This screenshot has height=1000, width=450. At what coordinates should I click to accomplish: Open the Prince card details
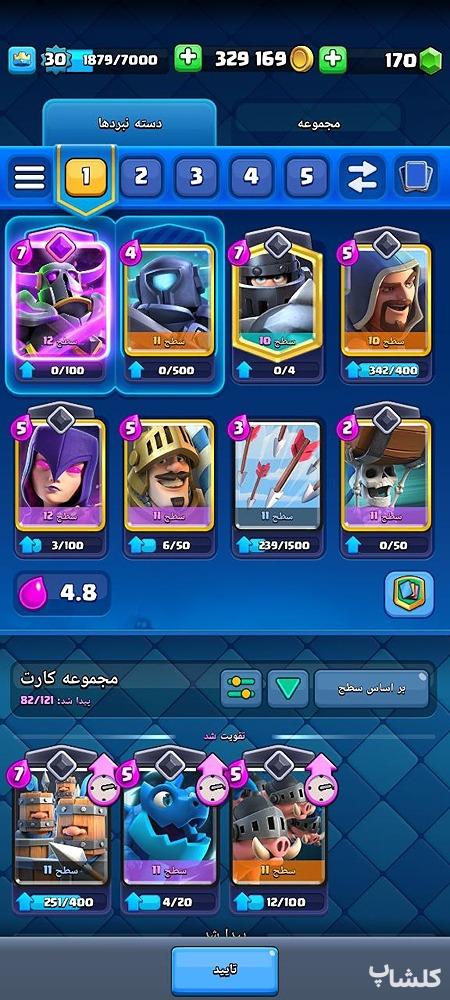169,480
